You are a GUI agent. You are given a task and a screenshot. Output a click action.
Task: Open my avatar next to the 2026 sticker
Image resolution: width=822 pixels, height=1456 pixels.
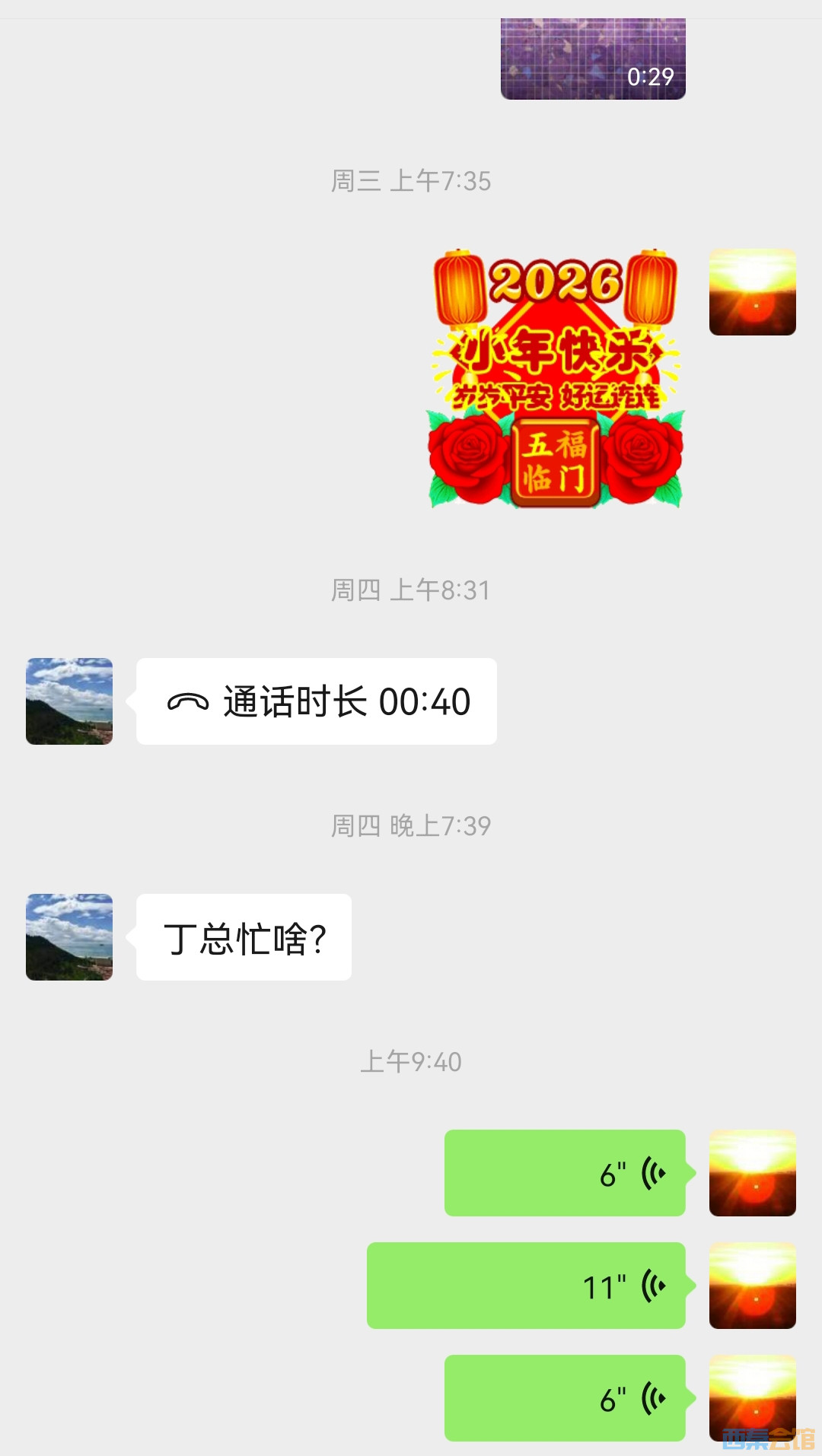coord(753,292)
